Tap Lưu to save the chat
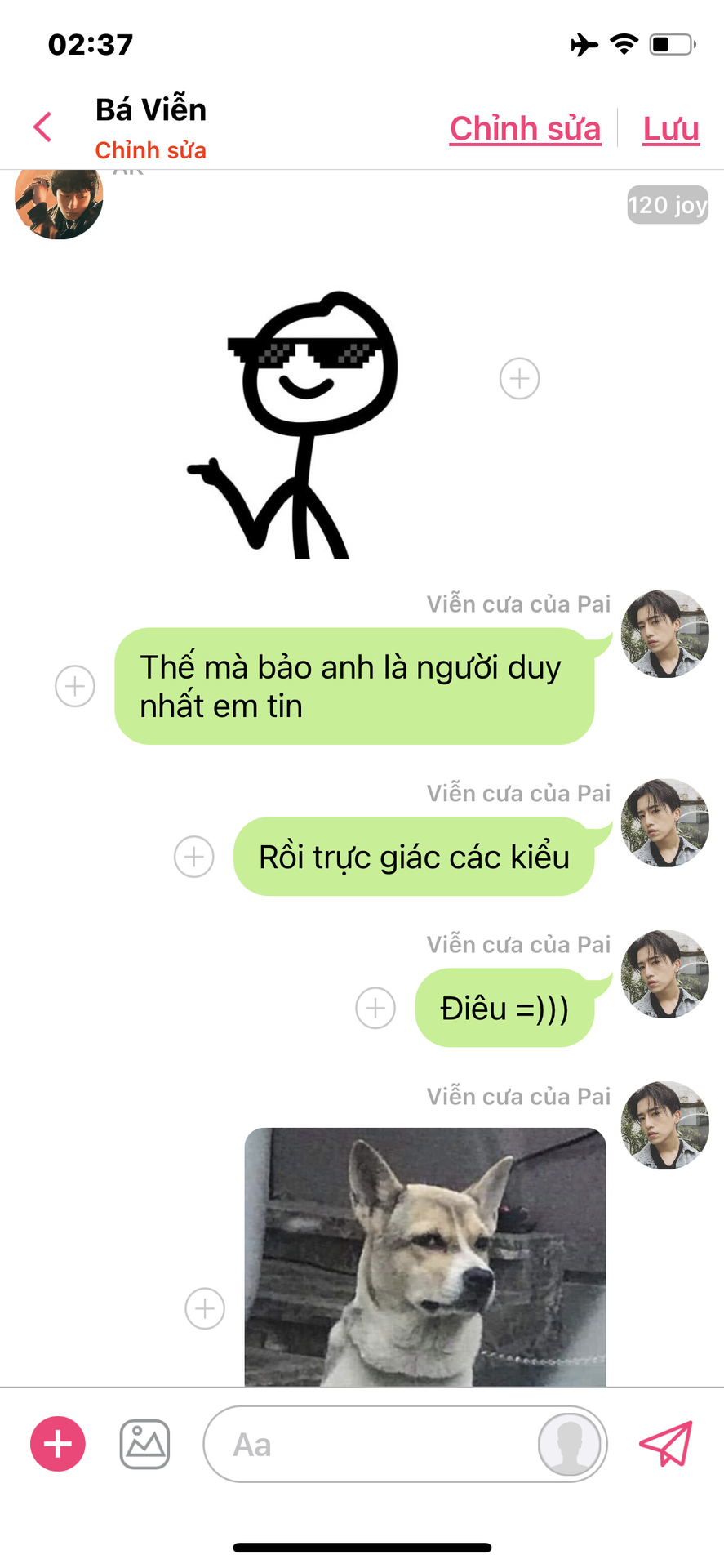Image resolution: width=724 pixels, height=1568 pixels. (x=671, y=129)
